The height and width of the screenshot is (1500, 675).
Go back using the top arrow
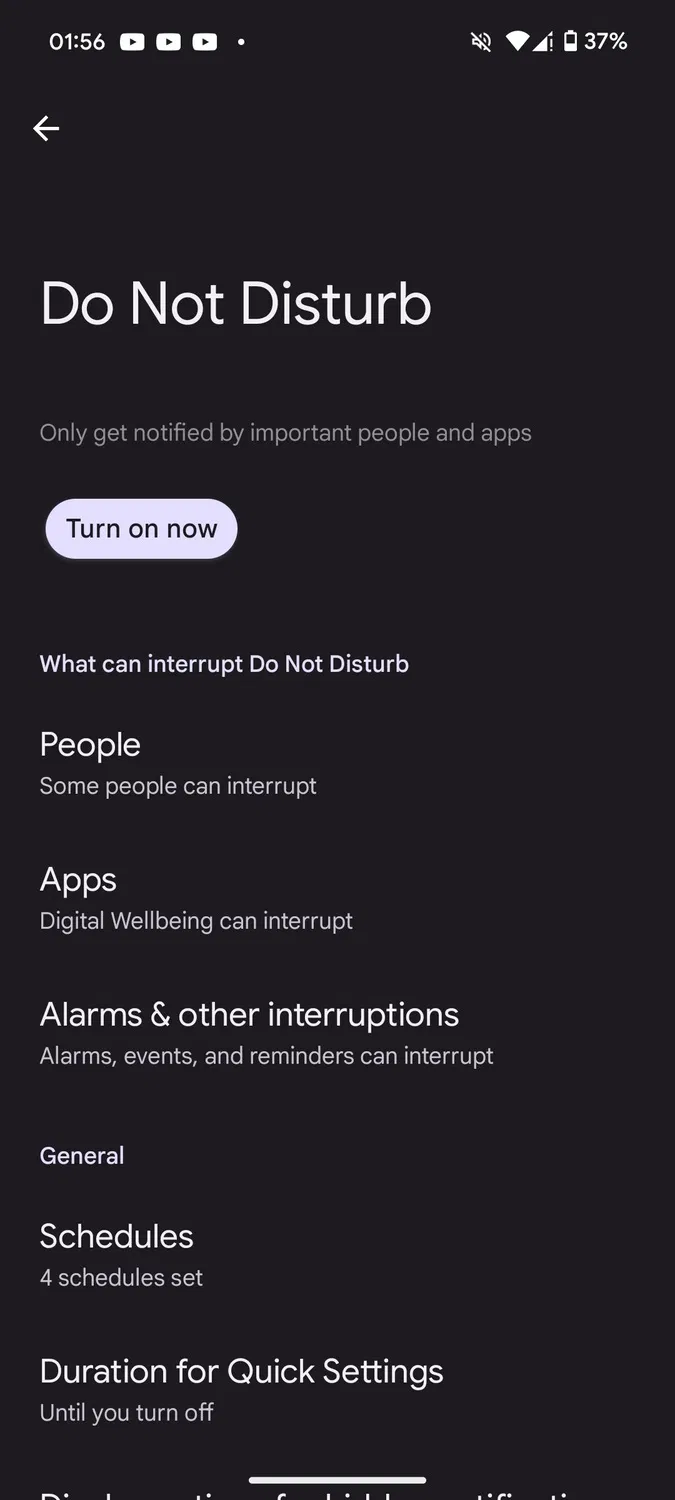[x=46, y=128]
